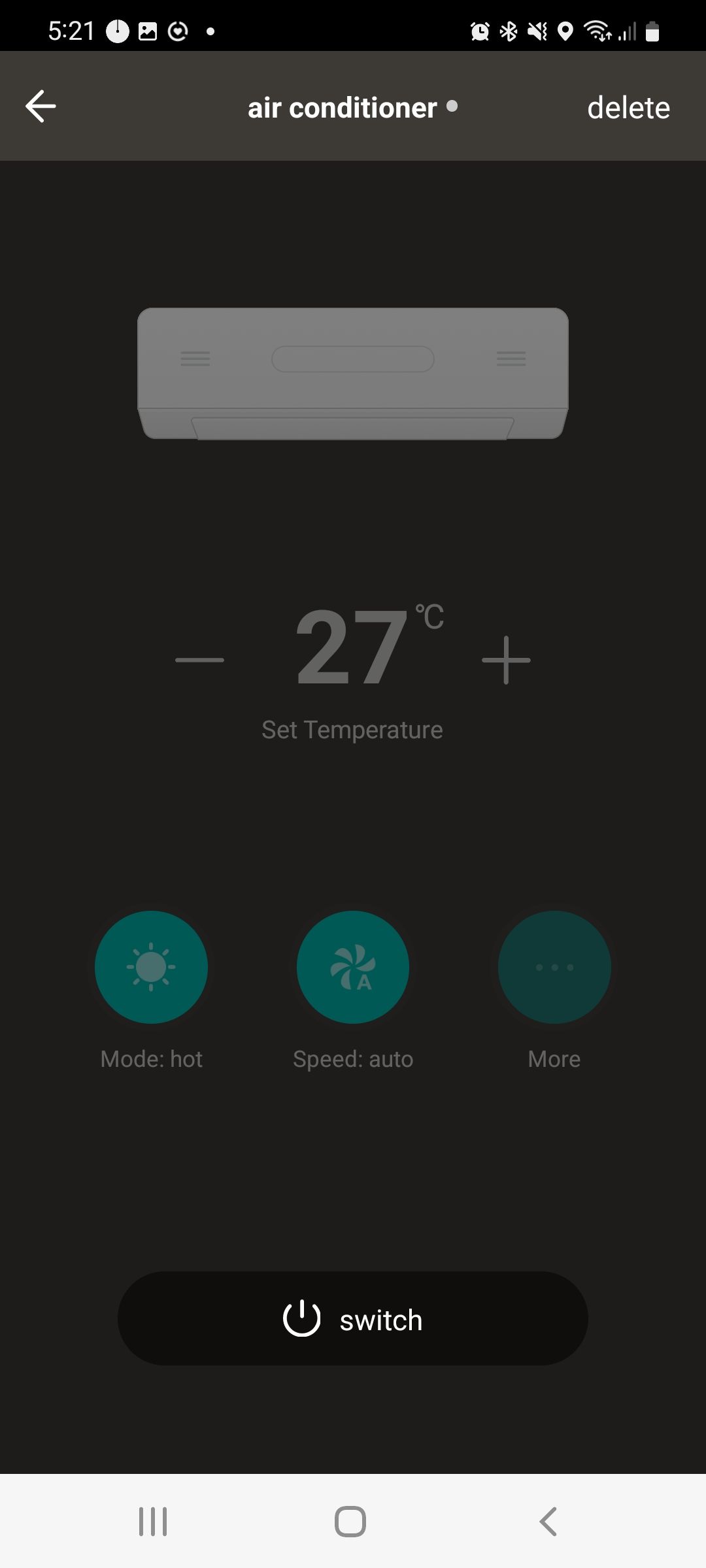Go back using the top-left arrow
This screenshot has width=706, height=1568.
pos(41,106)
